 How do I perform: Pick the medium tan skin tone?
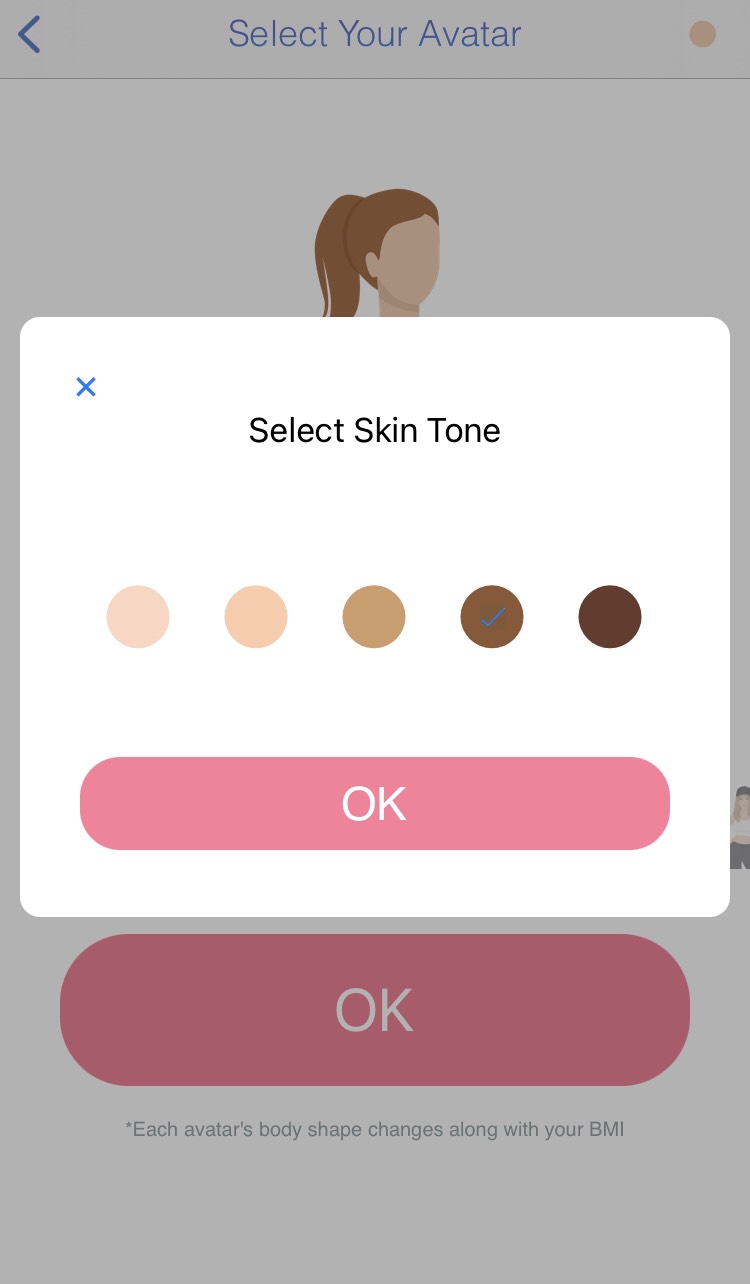point(374,617)
